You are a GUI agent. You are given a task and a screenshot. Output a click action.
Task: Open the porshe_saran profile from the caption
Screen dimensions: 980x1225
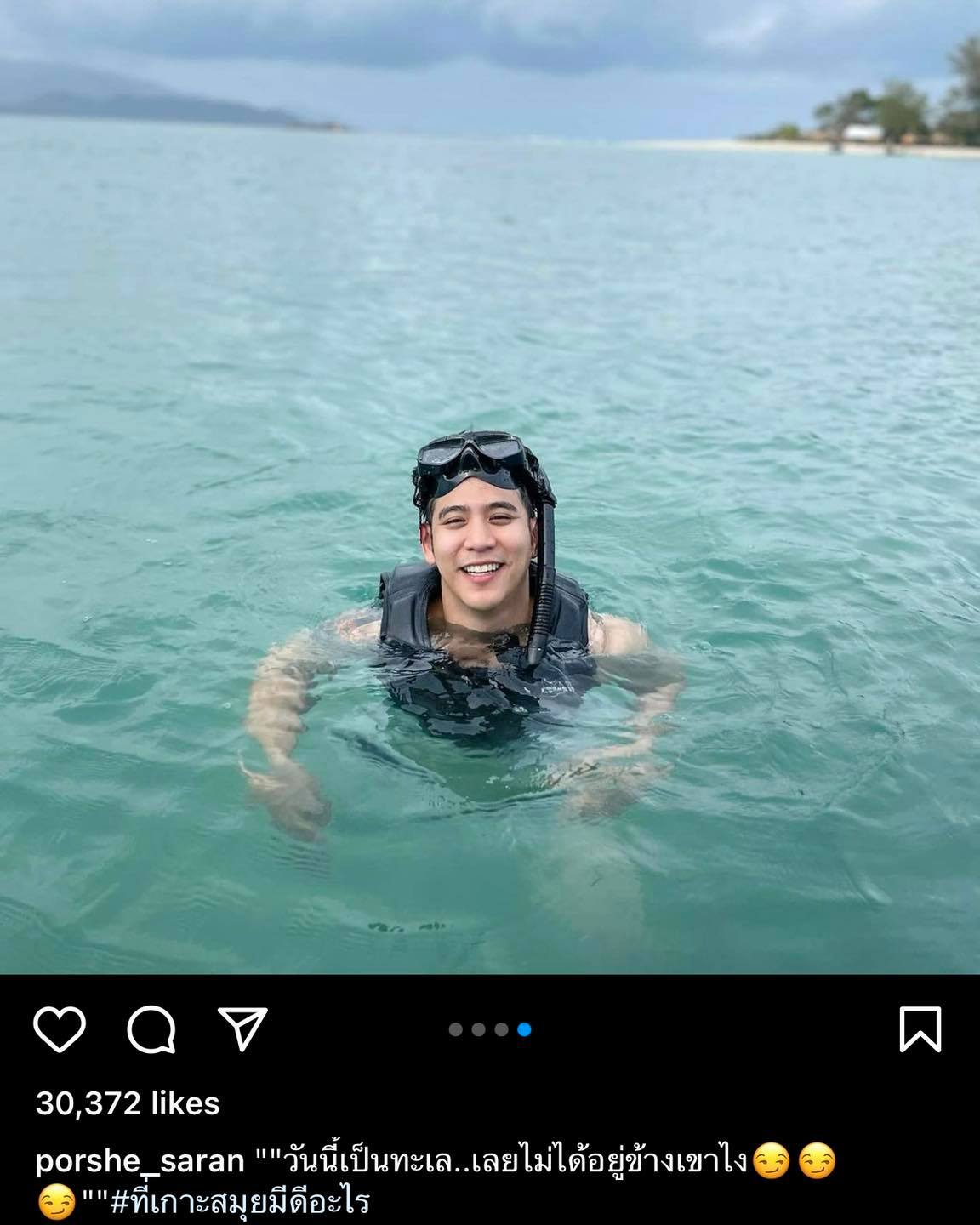[140, 1161]
